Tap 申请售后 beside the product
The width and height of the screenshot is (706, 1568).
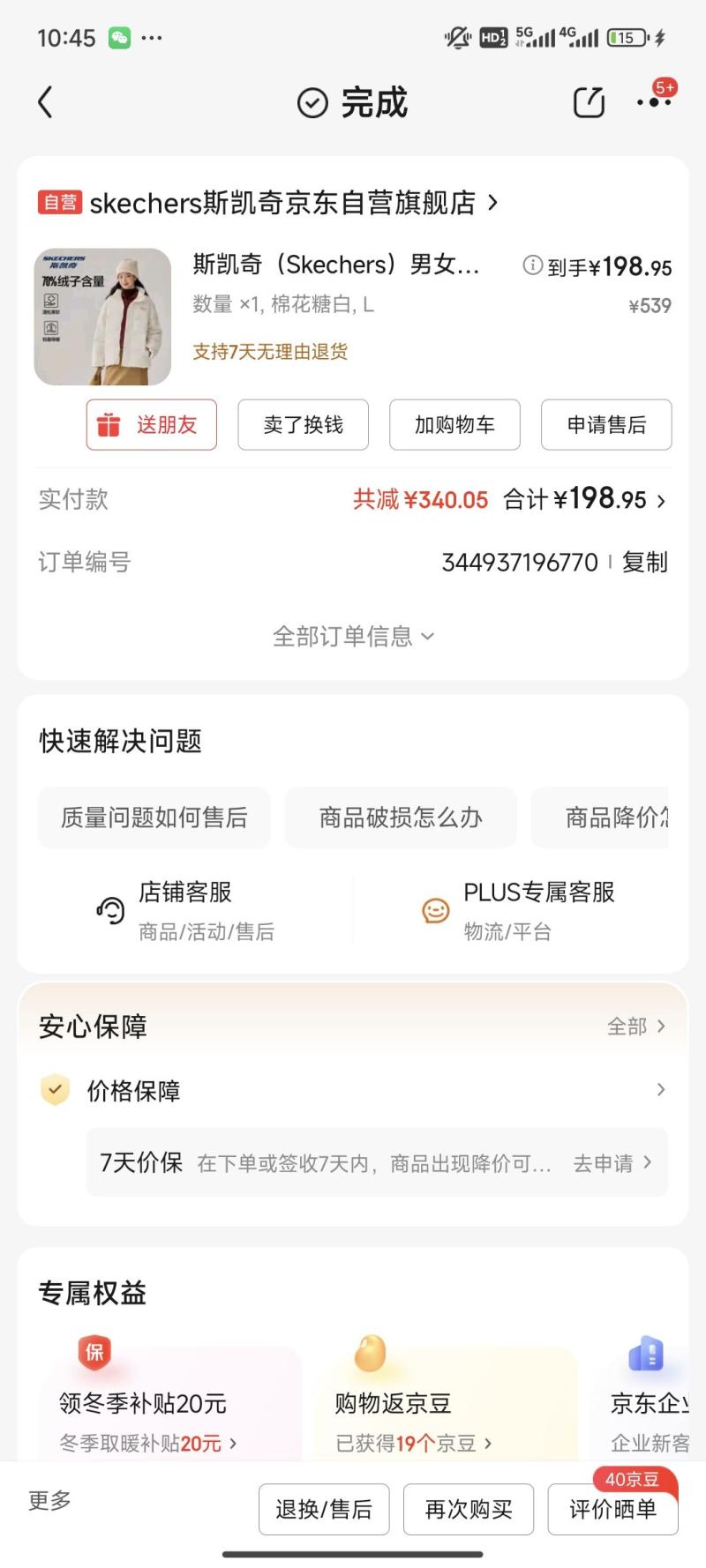click(x=606, y=425)
